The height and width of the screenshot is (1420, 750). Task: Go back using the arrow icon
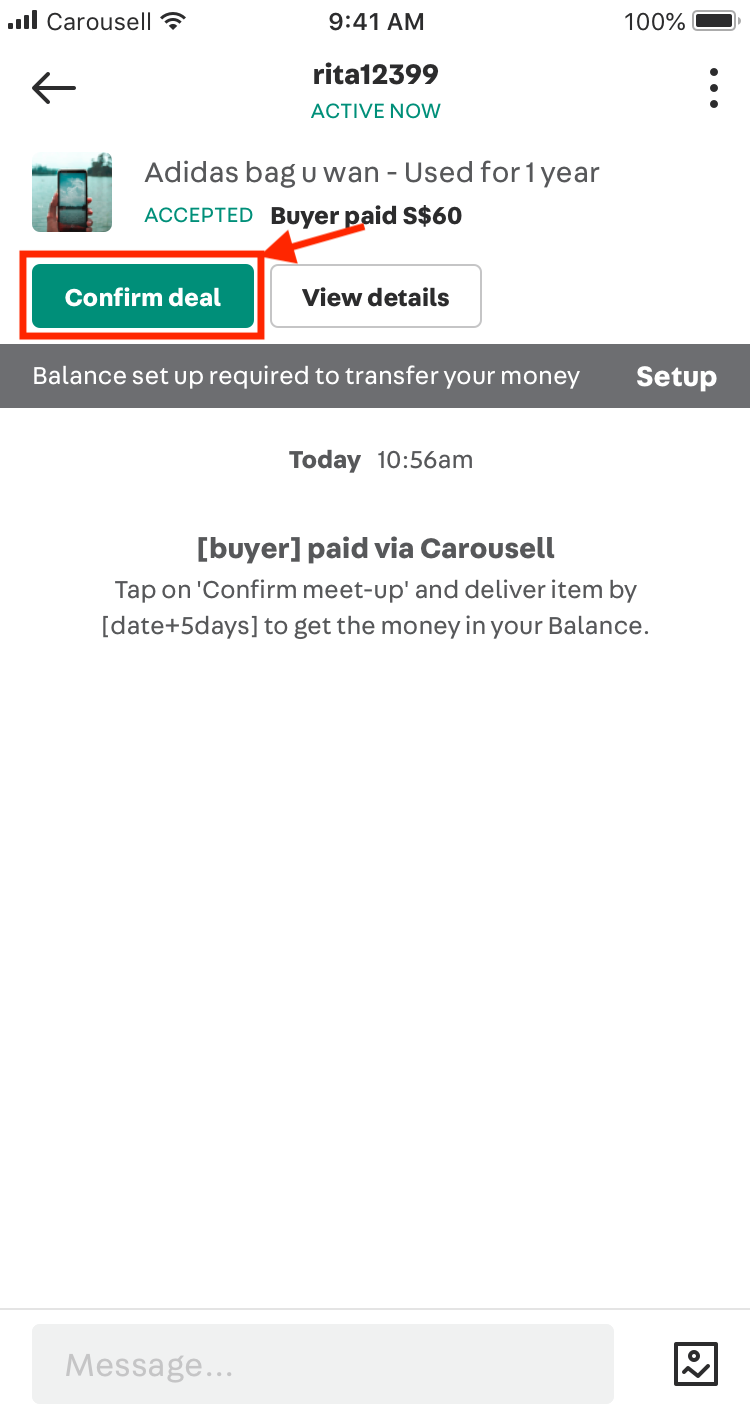54,88
